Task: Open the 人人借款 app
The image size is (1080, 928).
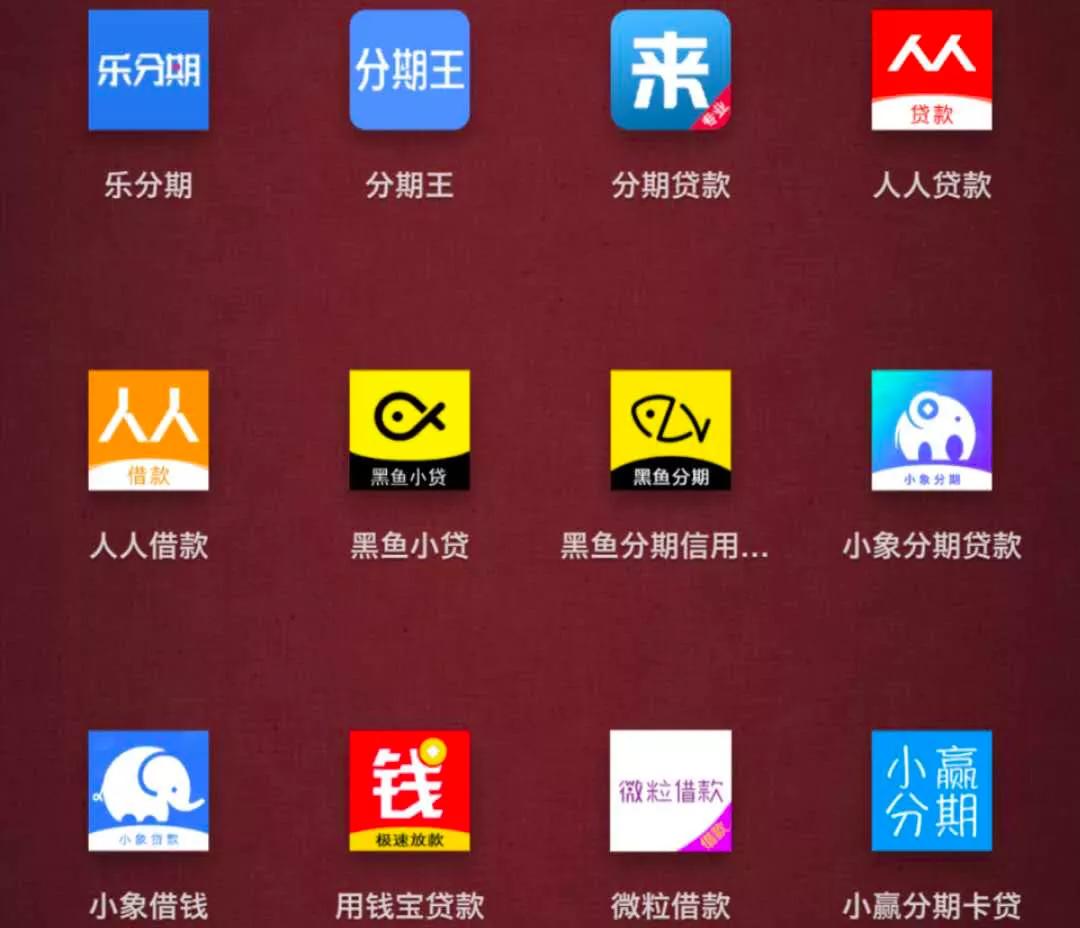Action: point(148,430)
